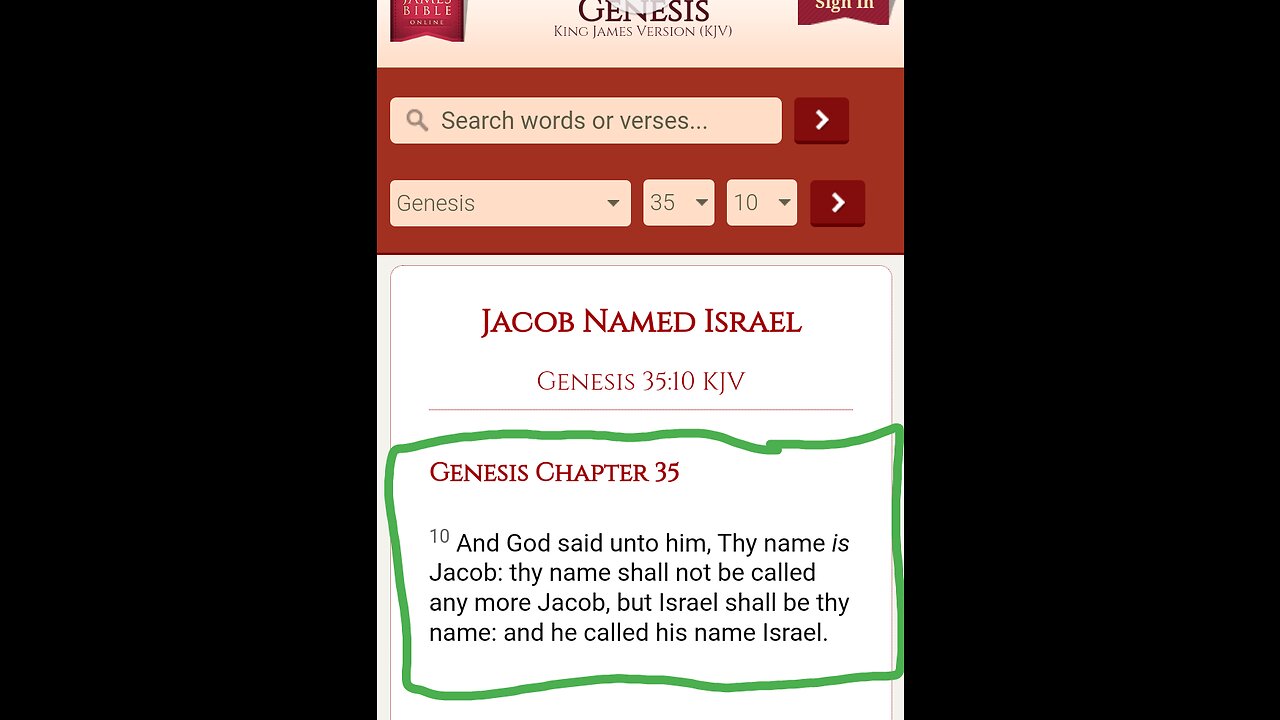The image size is (1280, 720).
Task: Open the chapter 35 dropdown
Action: [x=678, y=203]
